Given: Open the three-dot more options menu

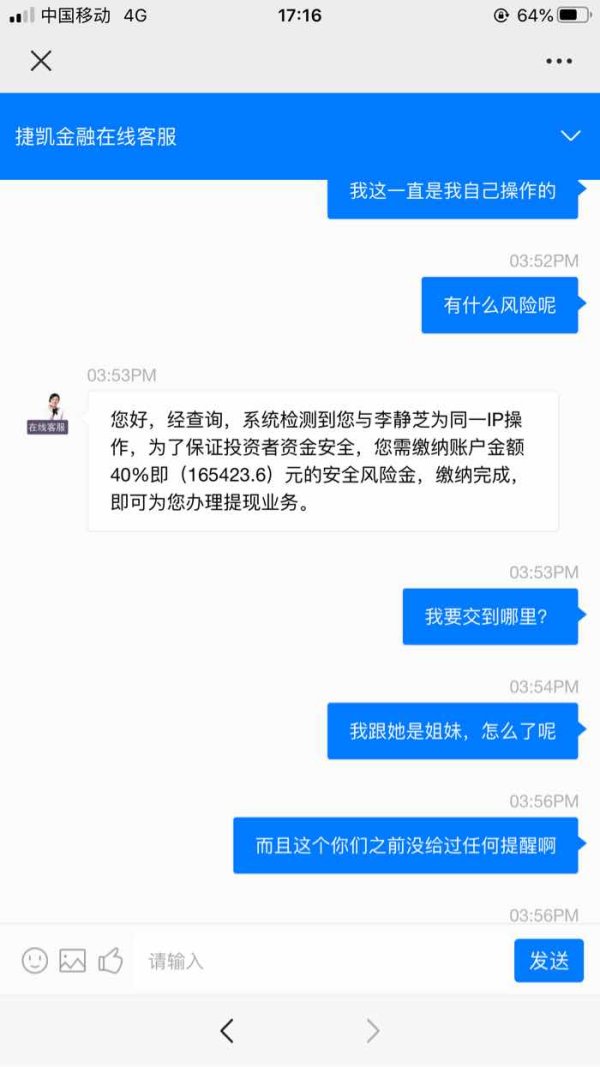Looking at the screenshot, I should pos(559,61).
